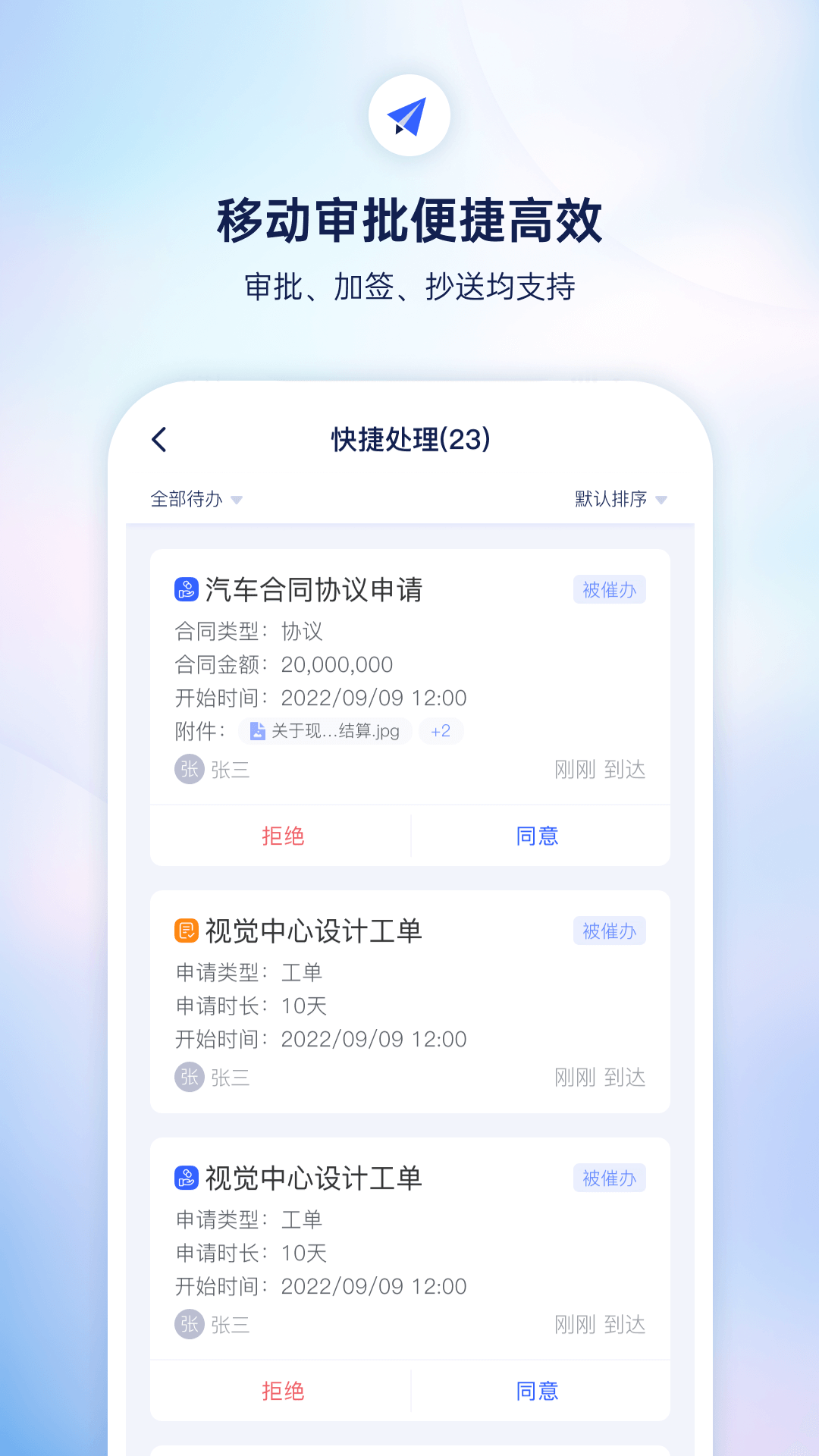Screen dimensions: 819x1456
Task: Select the 汽车合同协议申请 card title
Action: click(x=316, y=589)
